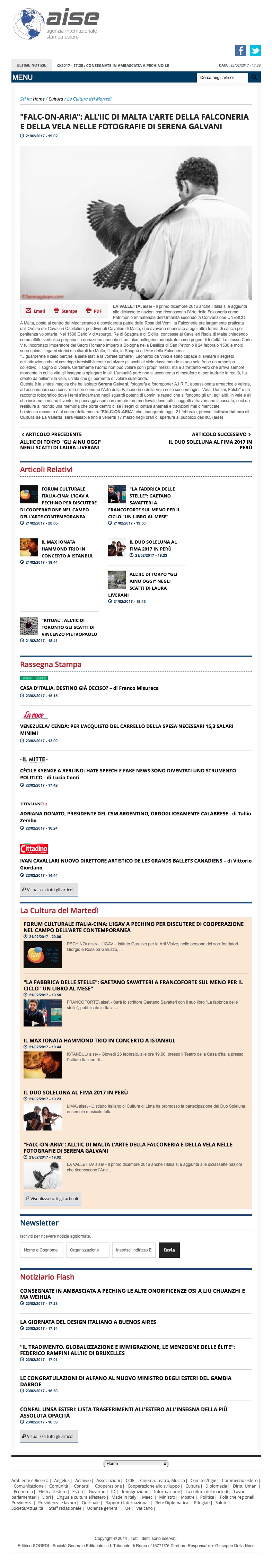
Task: Open the Twitter page icon
Action: coord(255,51)
